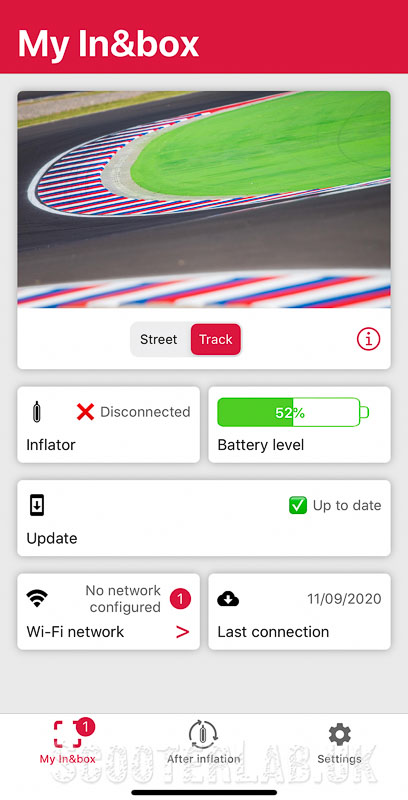
Task: Open the Update card
Action: (x=204, y=518)
